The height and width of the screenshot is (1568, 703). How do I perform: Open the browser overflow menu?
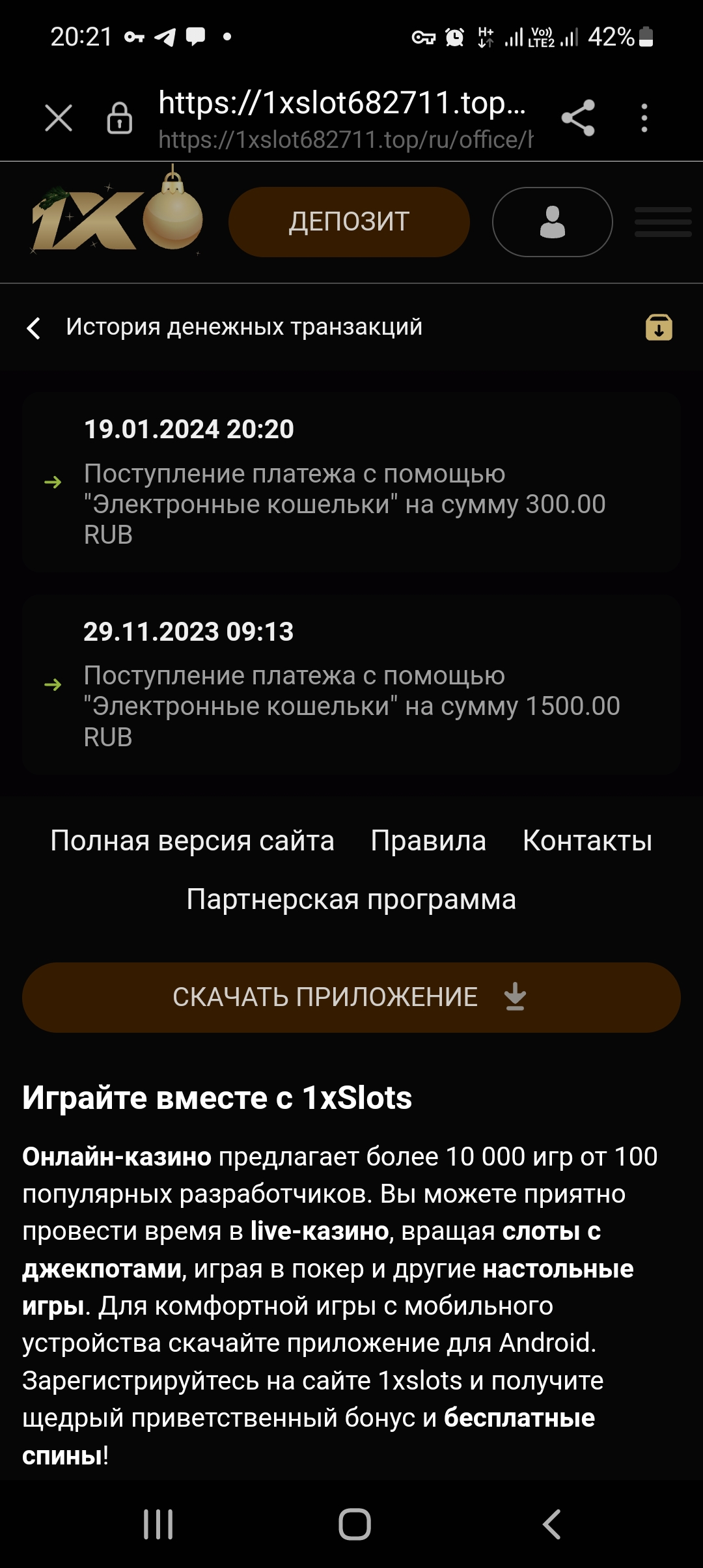(x=644, y=118)
